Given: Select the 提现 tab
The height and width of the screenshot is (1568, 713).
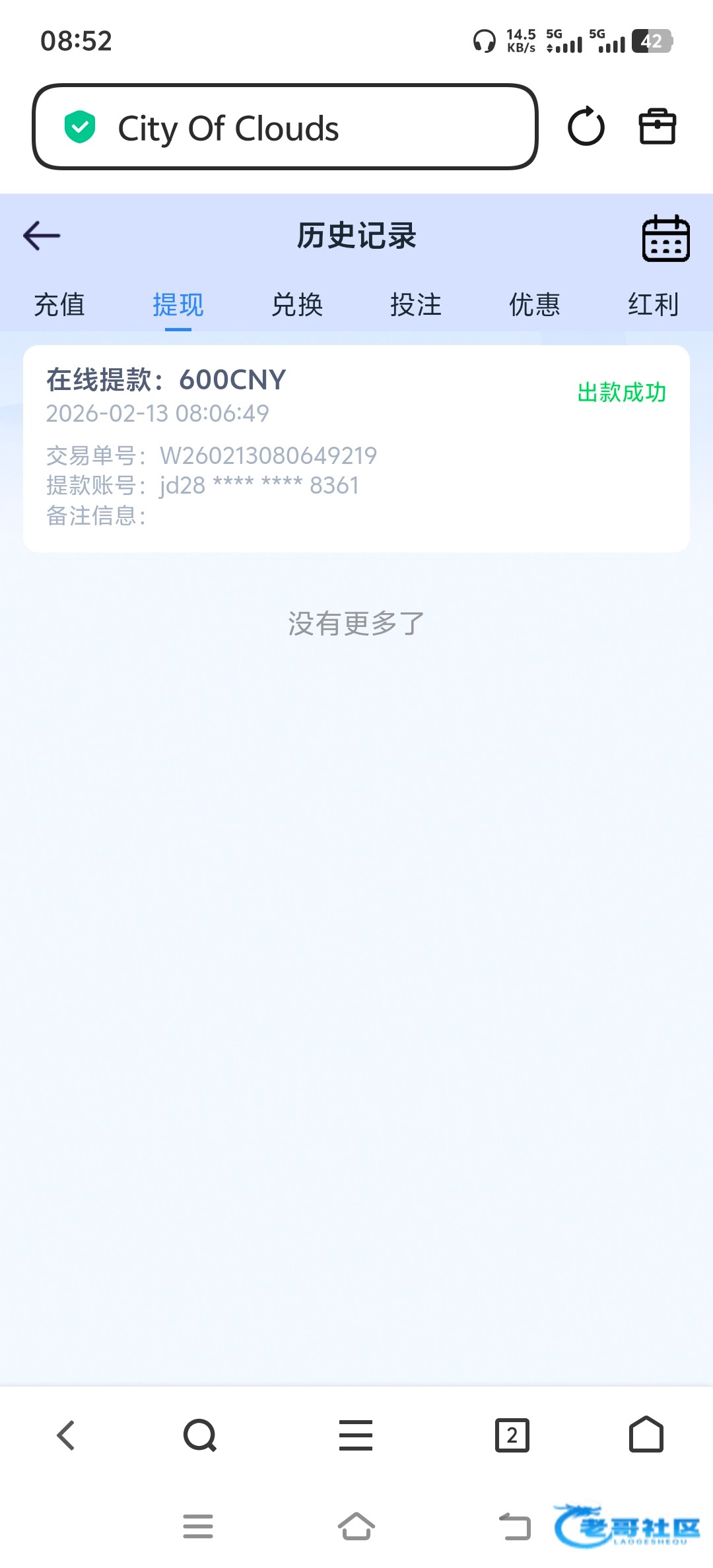Looking at the screenshot, I should click(x=178, y=305).
